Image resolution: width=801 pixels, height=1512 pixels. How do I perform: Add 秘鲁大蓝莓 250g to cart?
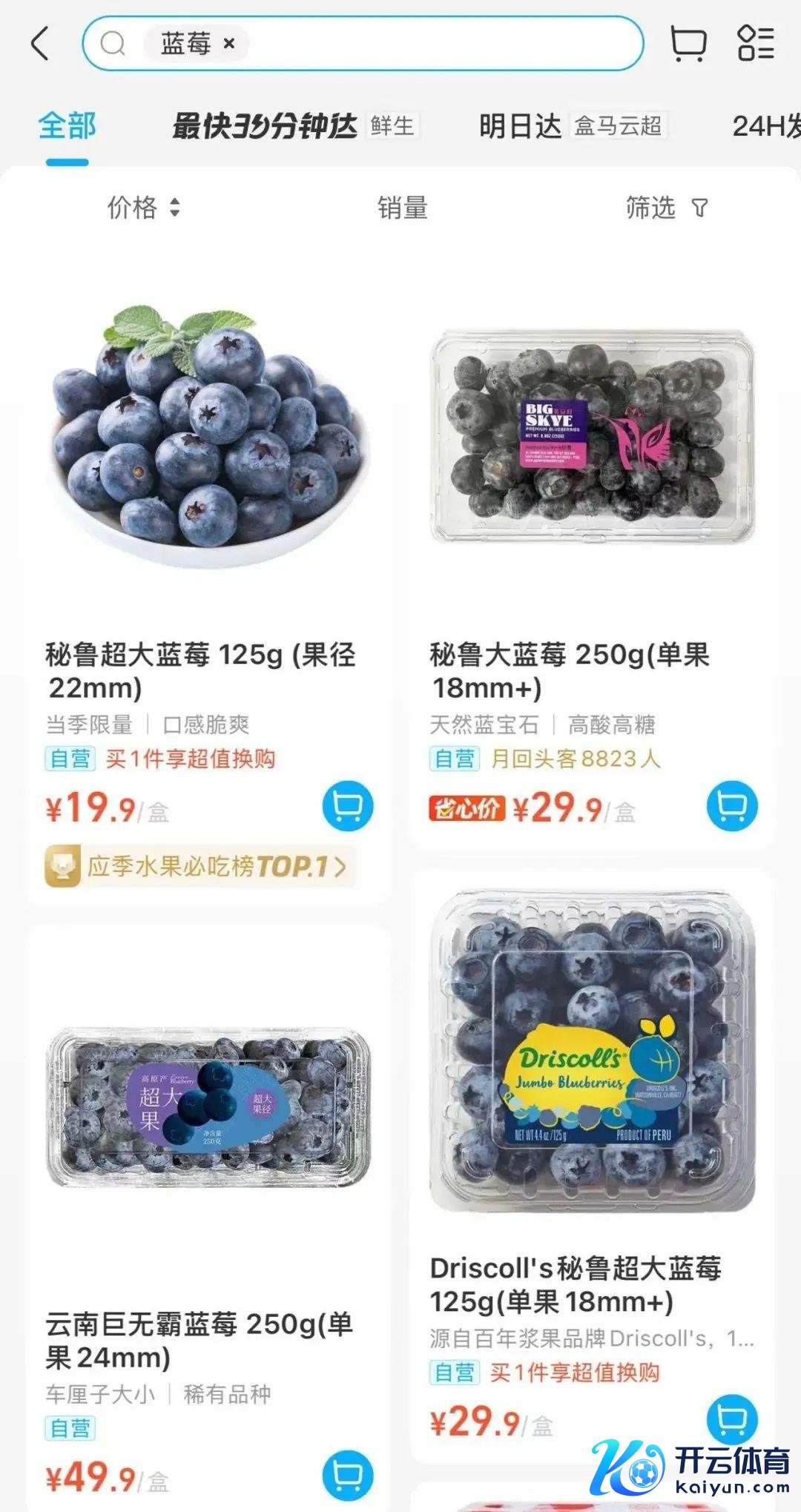click(x=732, y=806)
